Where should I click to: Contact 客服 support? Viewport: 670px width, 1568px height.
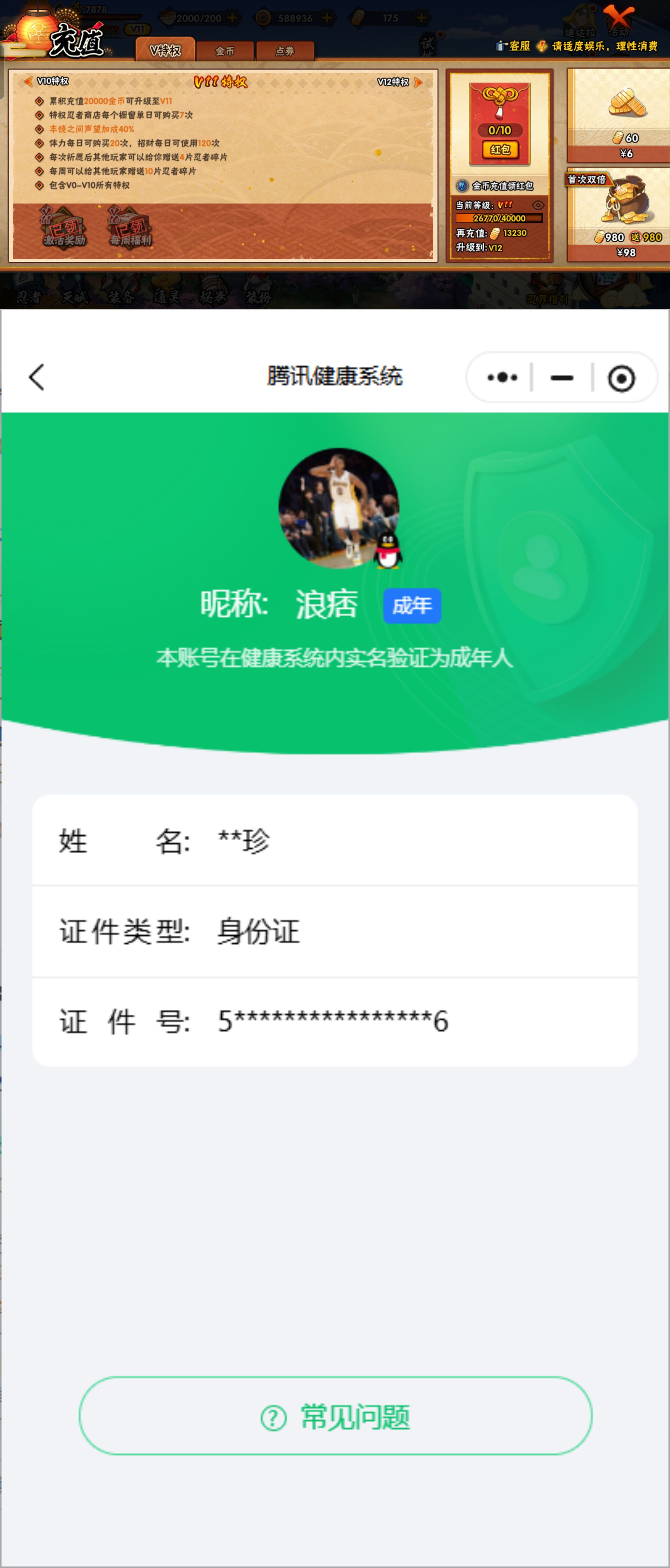tap(514, 46)
